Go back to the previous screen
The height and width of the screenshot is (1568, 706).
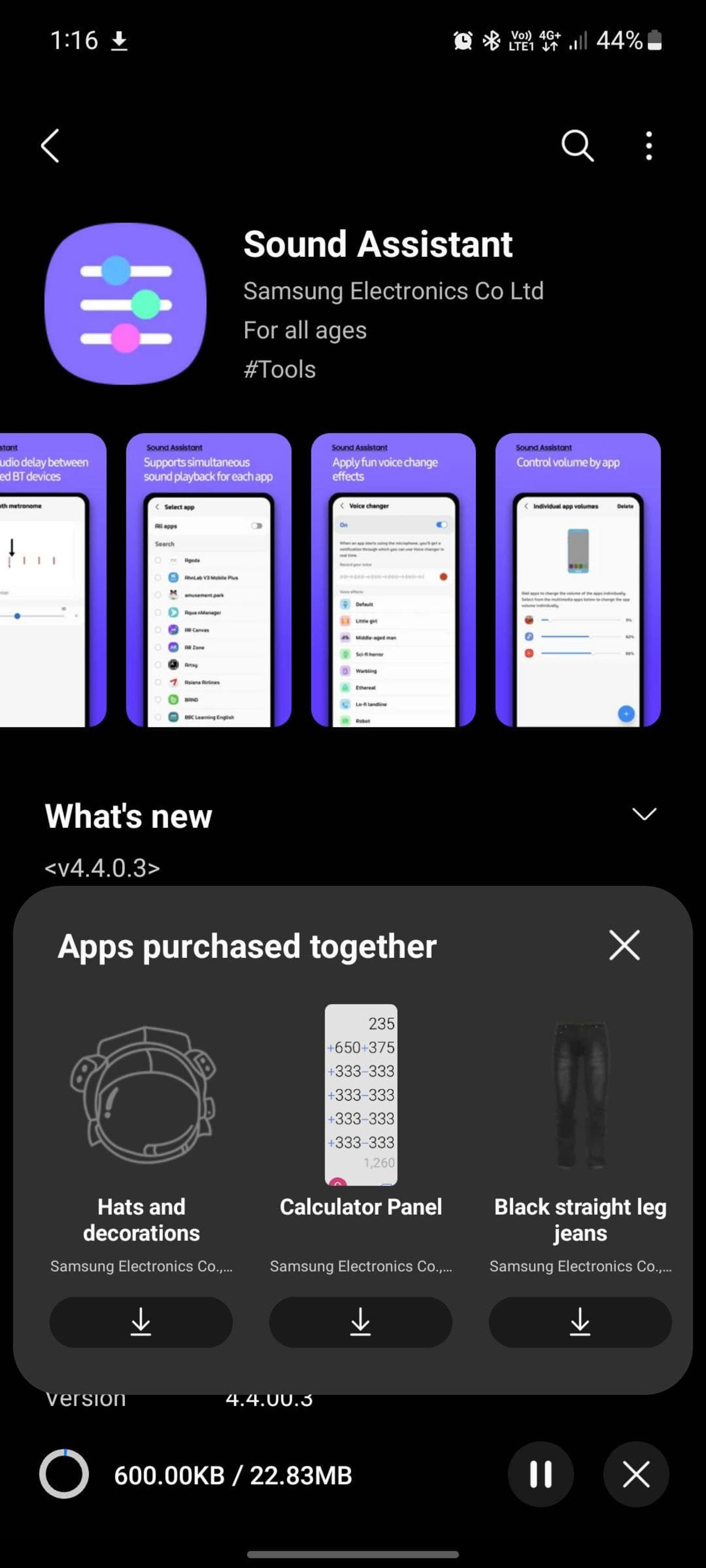(50, 146)
